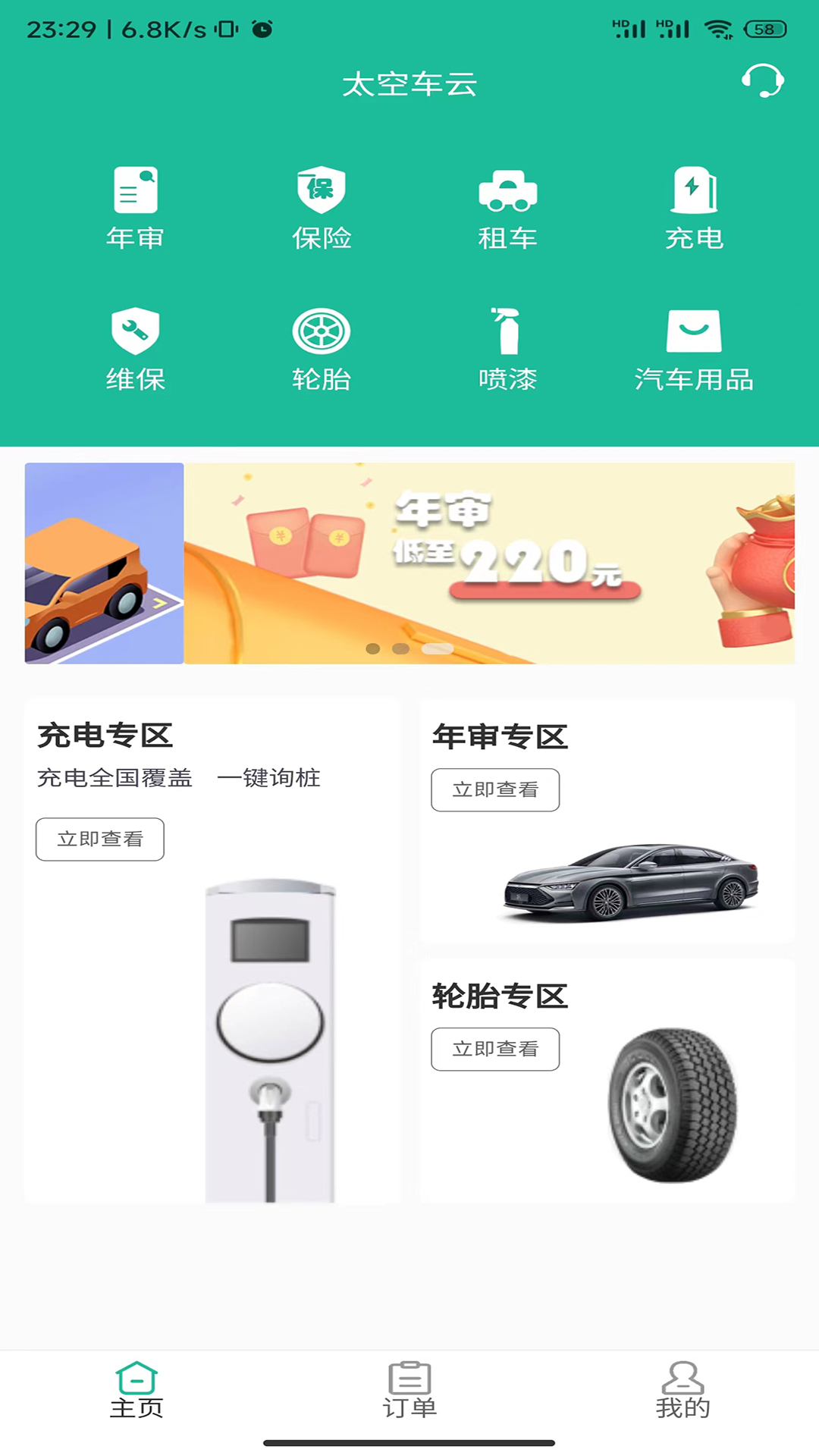Click 立即查看 in the 年审 zone

pyautogui.click(x=495, y=789)
